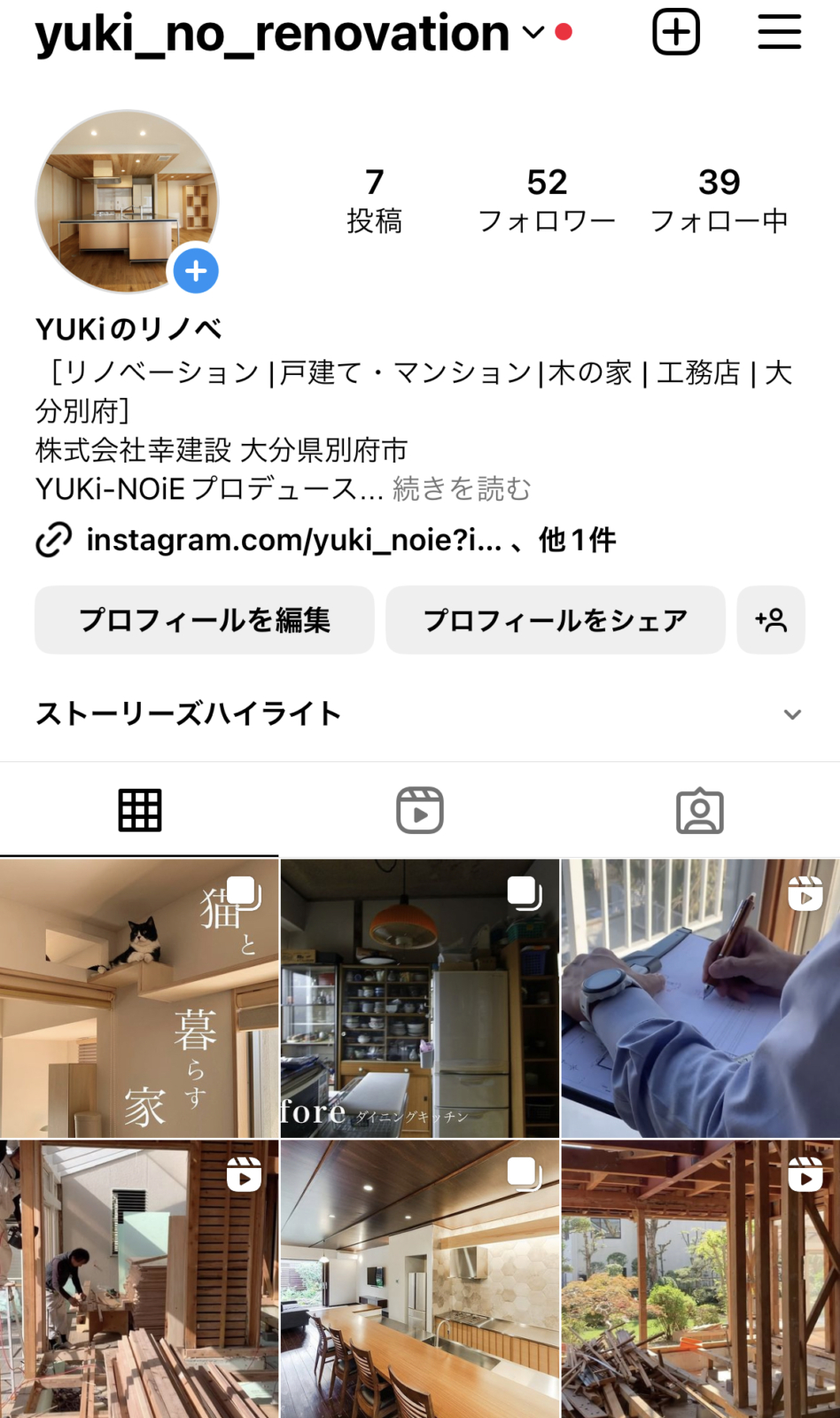
Task: Tap the add-friend icon next to share profile
Action: 770,620
